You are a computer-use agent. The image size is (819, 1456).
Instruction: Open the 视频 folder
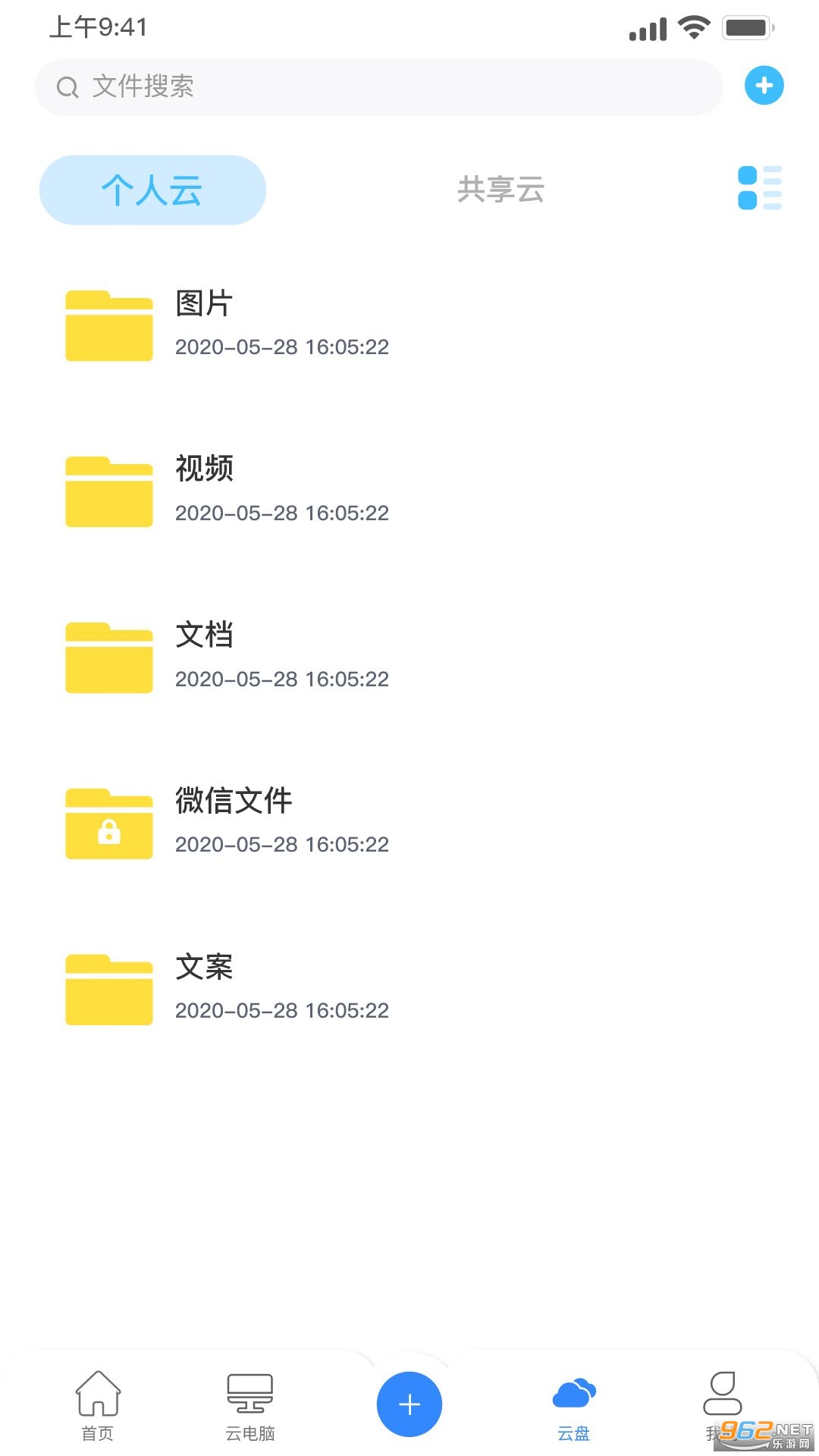[227, 491]
